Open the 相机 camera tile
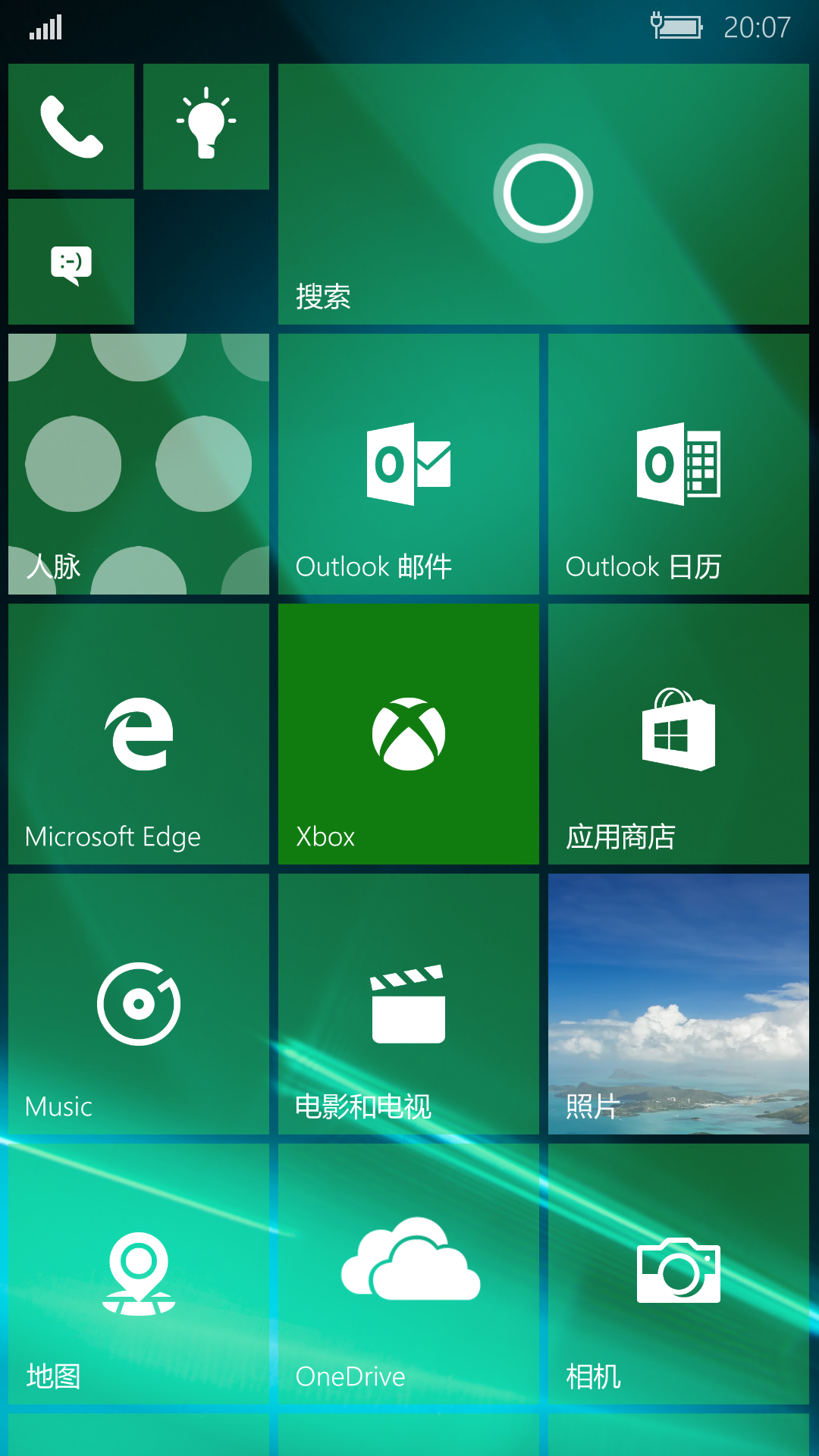This screenshot has height=1456, width=819. pyautogui.click(x=679, y=1274)
